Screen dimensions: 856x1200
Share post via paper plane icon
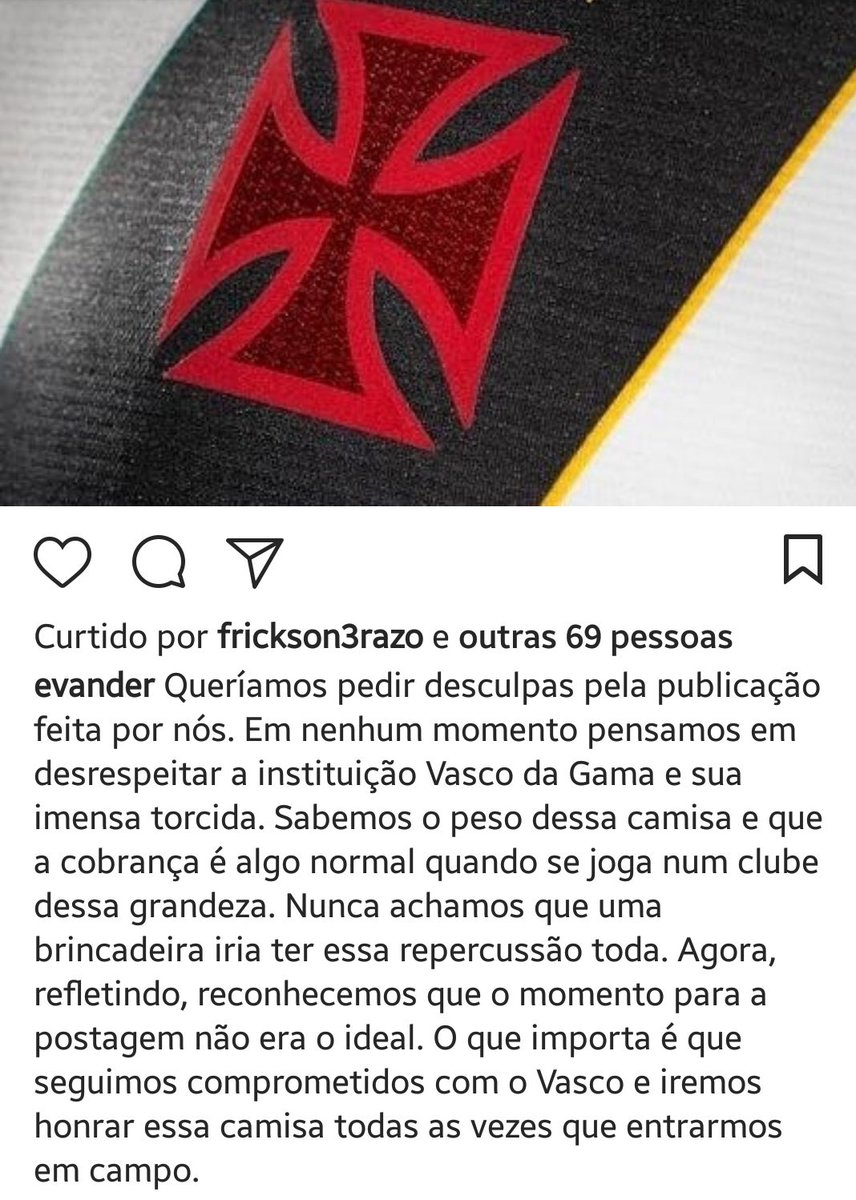pos(255,561)
